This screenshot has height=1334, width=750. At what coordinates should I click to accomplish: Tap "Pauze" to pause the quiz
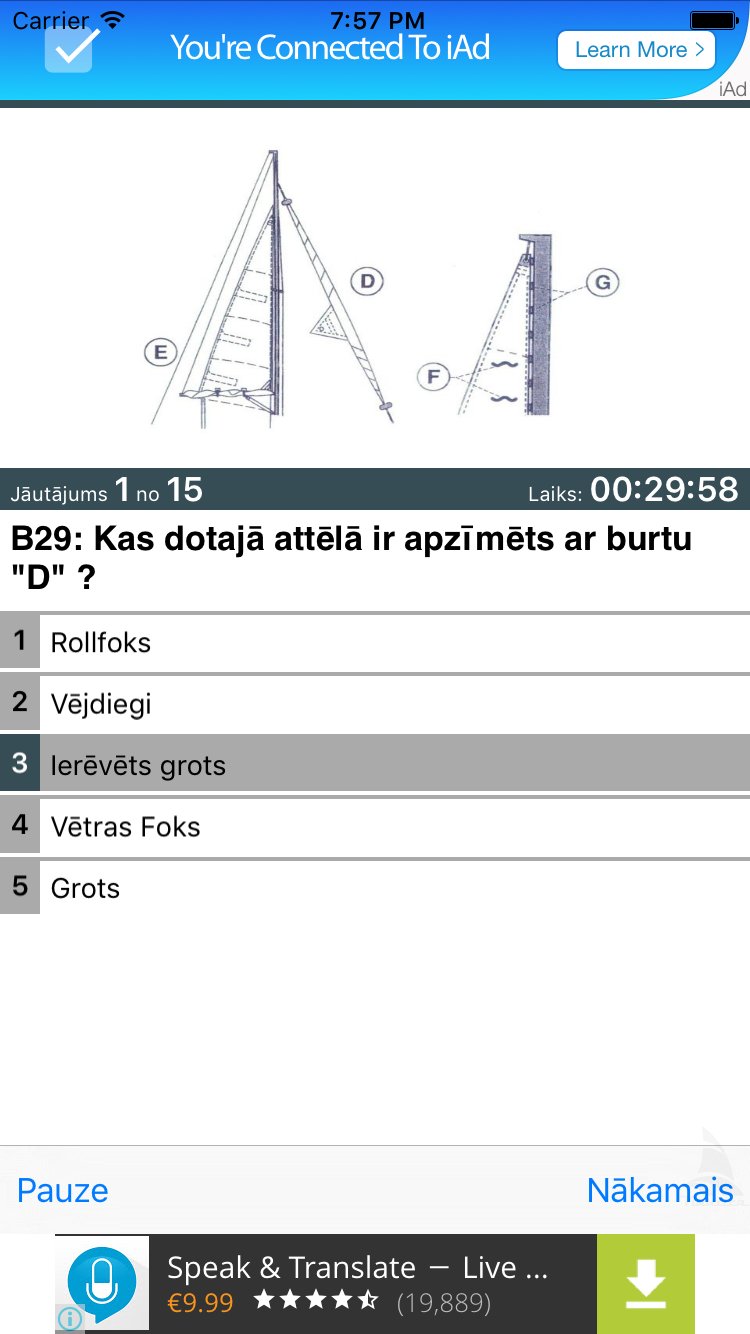click(x=61, y=1190)
